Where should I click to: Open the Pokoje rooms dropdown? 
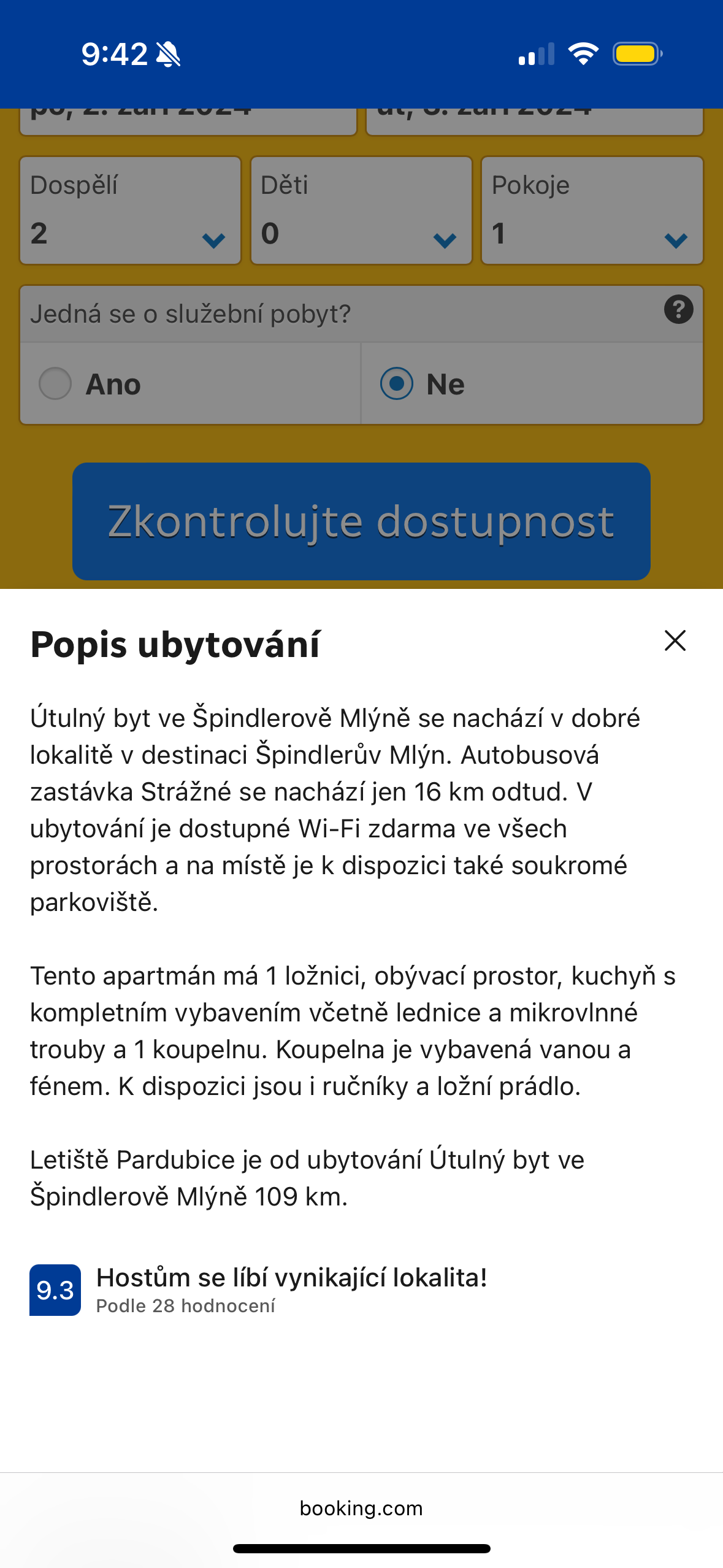point(591,210)
